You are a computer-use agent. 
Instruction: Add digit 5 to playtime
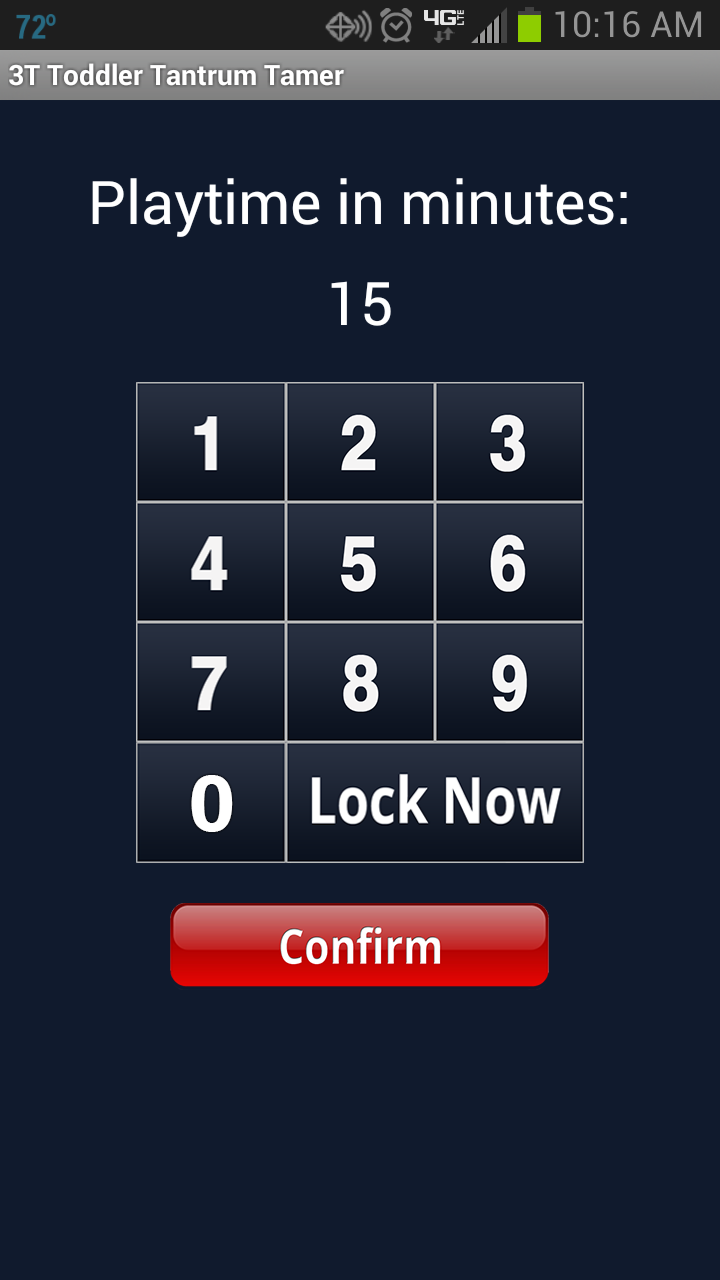tap(360, 562)
